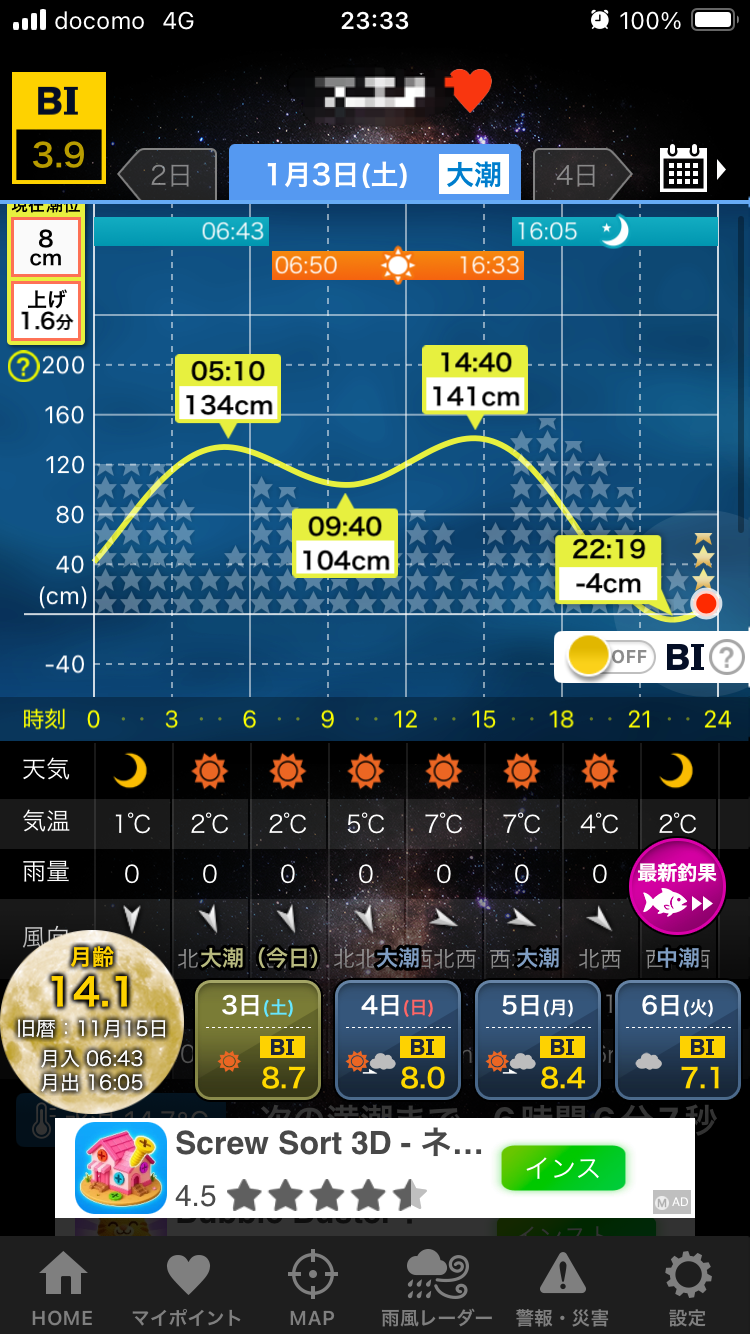Toggle the BI display switch

click(x=610, y=657)
